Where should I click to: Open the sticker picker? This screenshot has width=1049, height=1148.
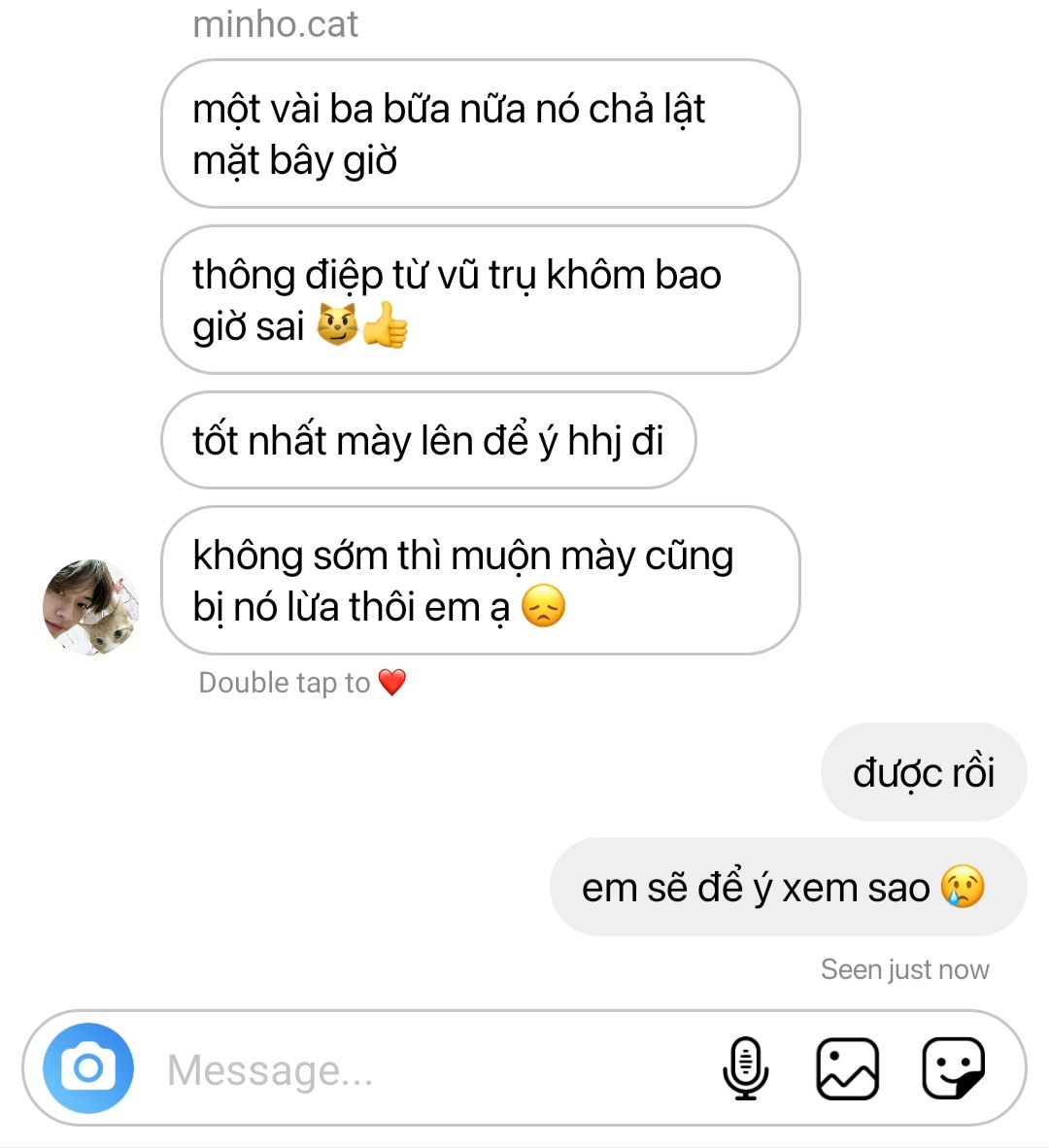pos(953,1068)
